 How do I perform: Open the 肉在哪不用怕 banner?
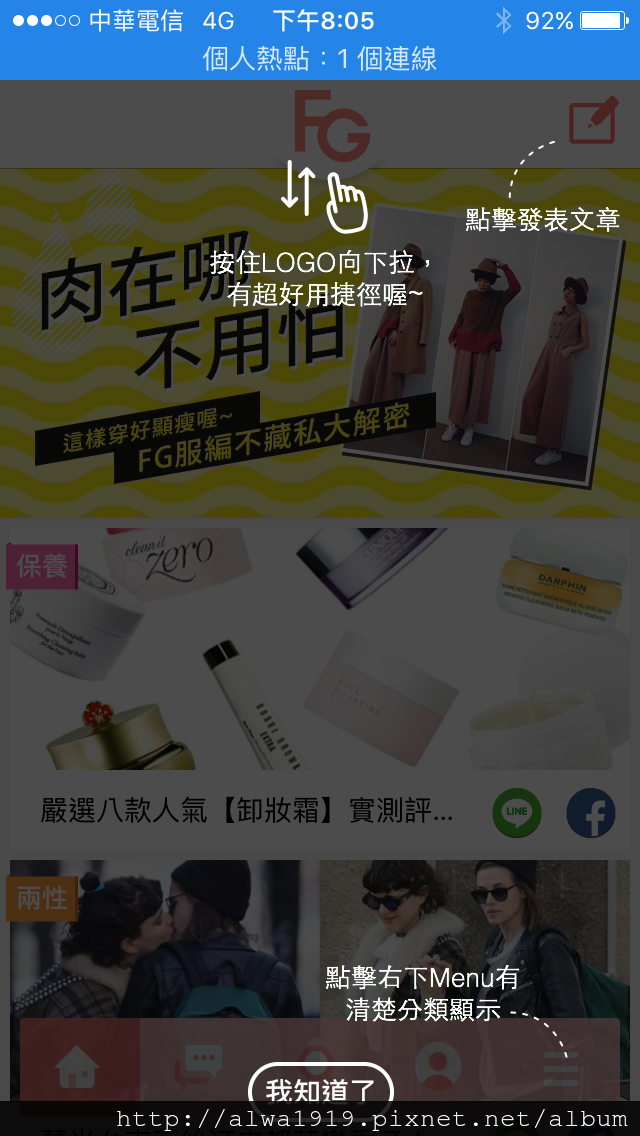[x=320, y=343]
